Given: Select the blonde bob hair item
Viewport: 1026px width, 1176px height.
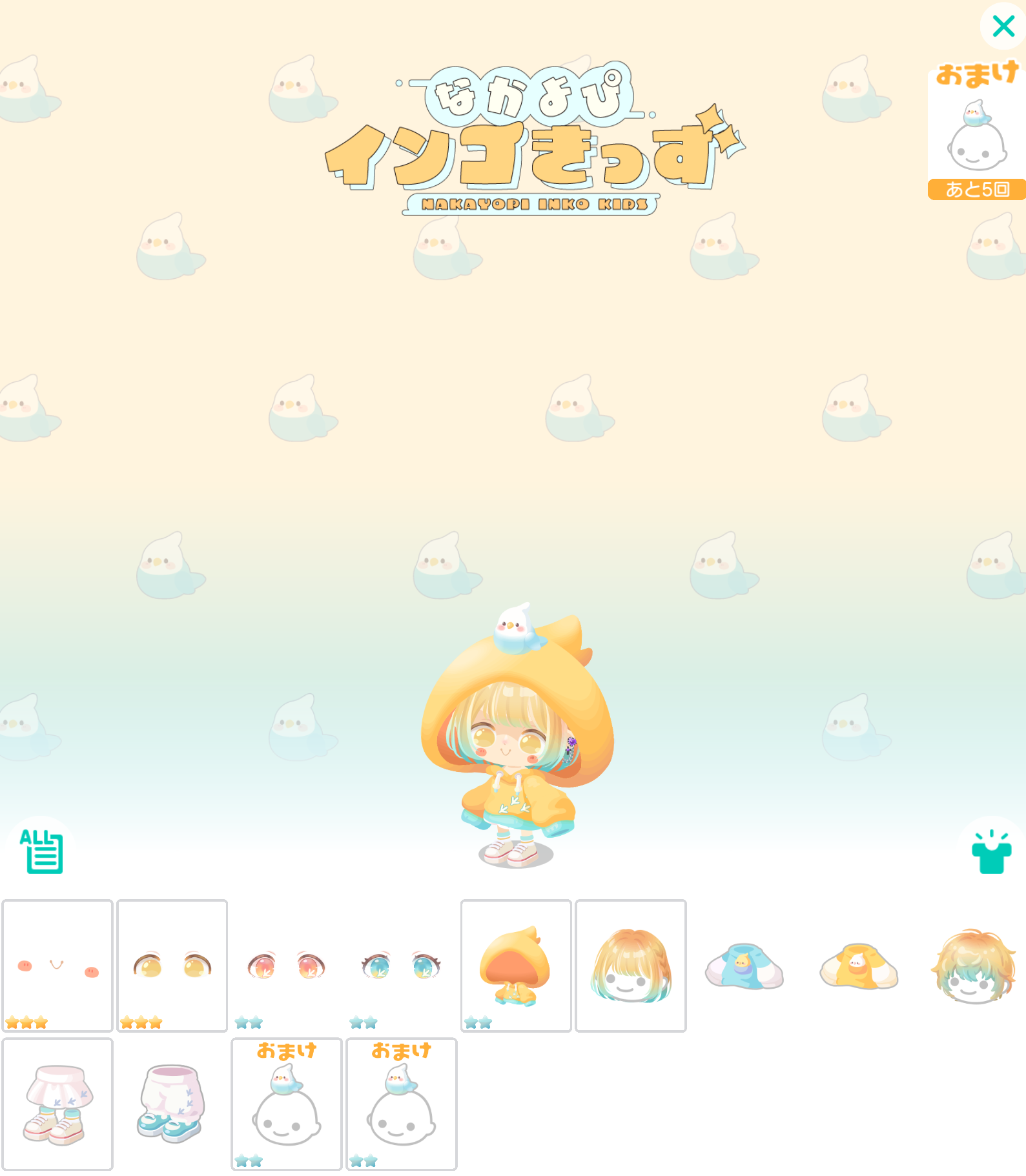Looking at the screenshot, I should 631,966.
